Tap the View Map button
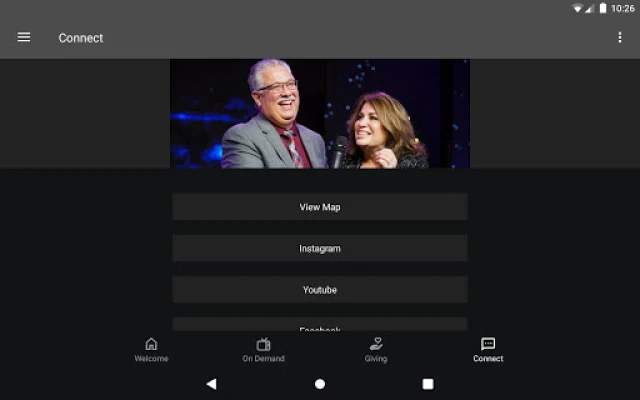This screenshot has height=400, width=640. [x=320, y=207]
